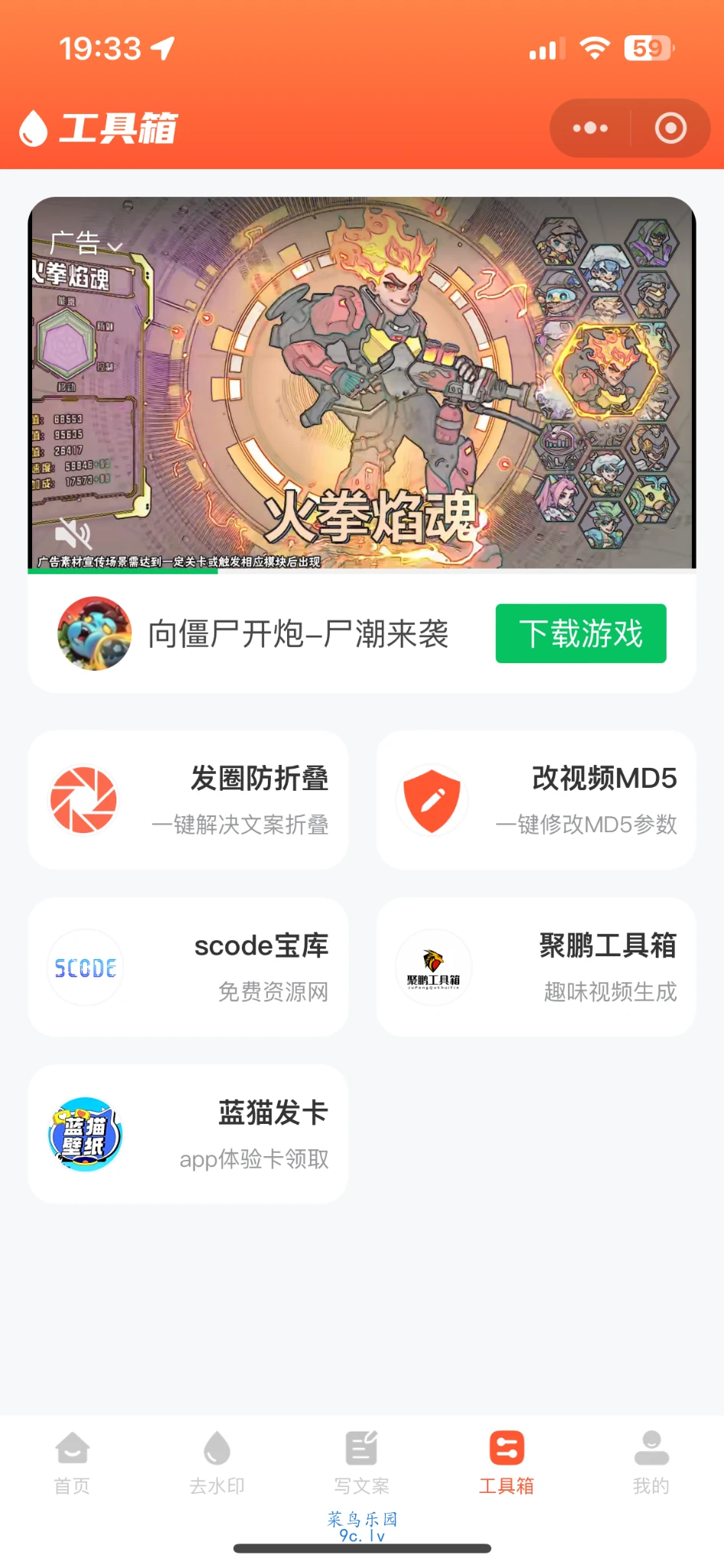
Task: Open scode宝库 free resources
Action: (x=188, y=967)
